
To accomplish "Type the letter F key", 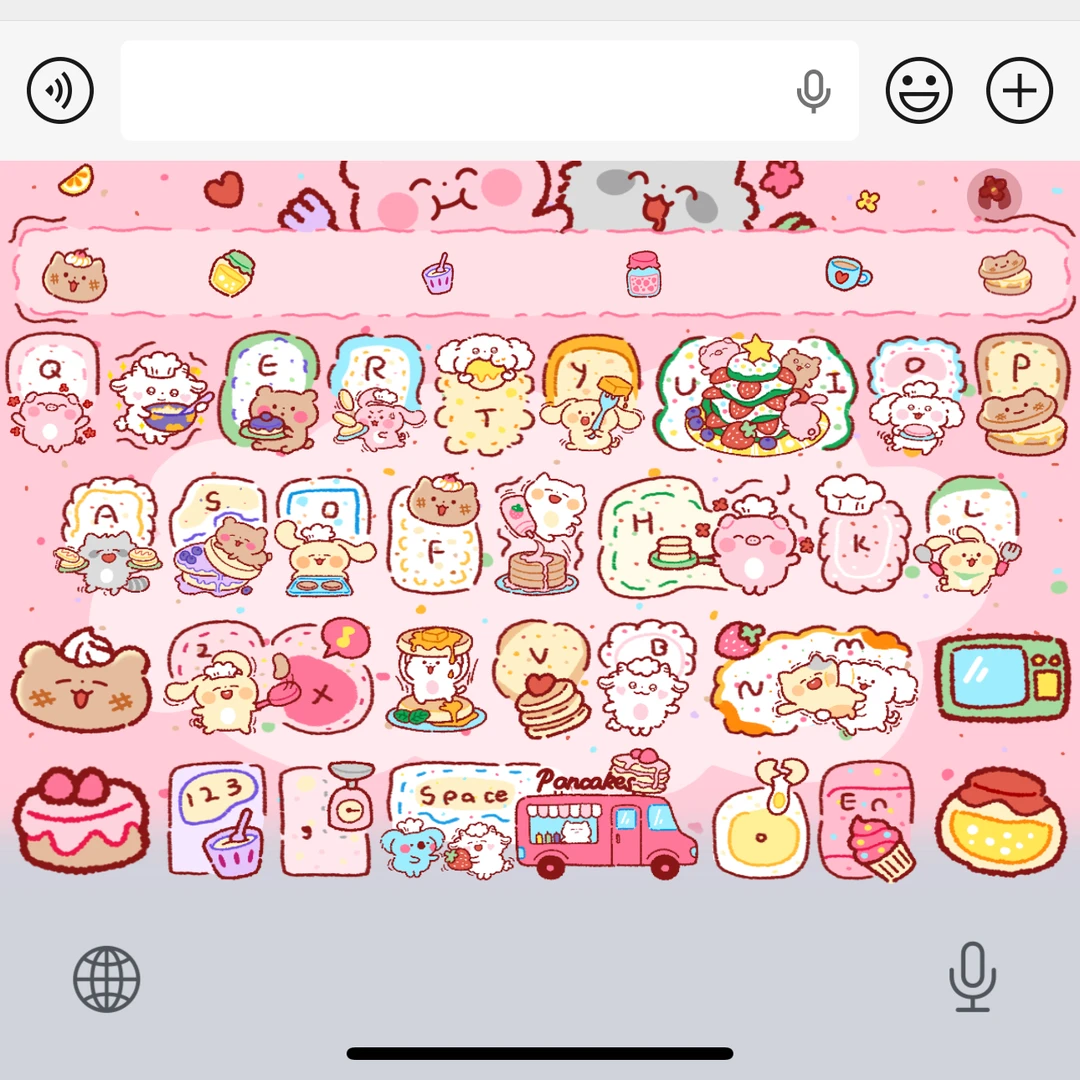I will 435,536.
